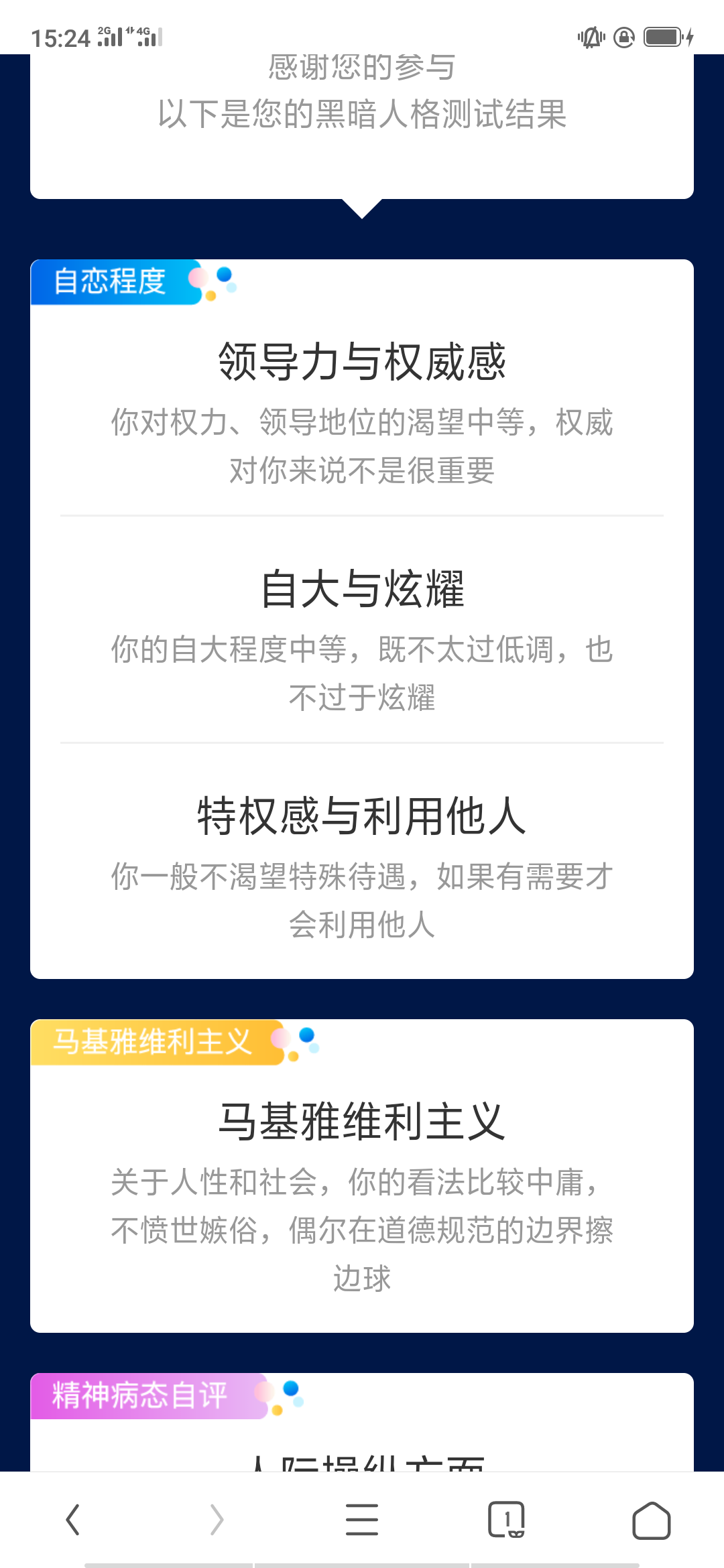Screen dimensions: 724x1568
Task: Open the tab switcher
Action: tap(507, 1519)
